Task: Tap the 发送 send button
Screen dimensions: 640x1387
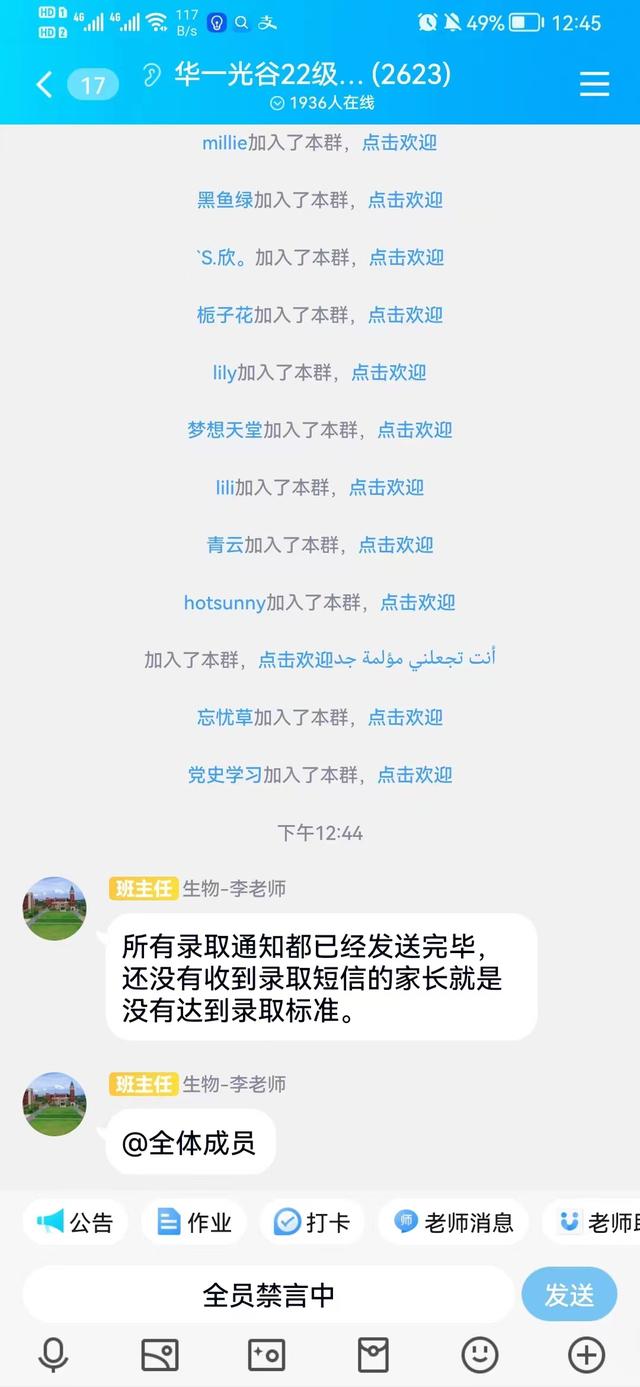Action: click(x=568, y=1295)
